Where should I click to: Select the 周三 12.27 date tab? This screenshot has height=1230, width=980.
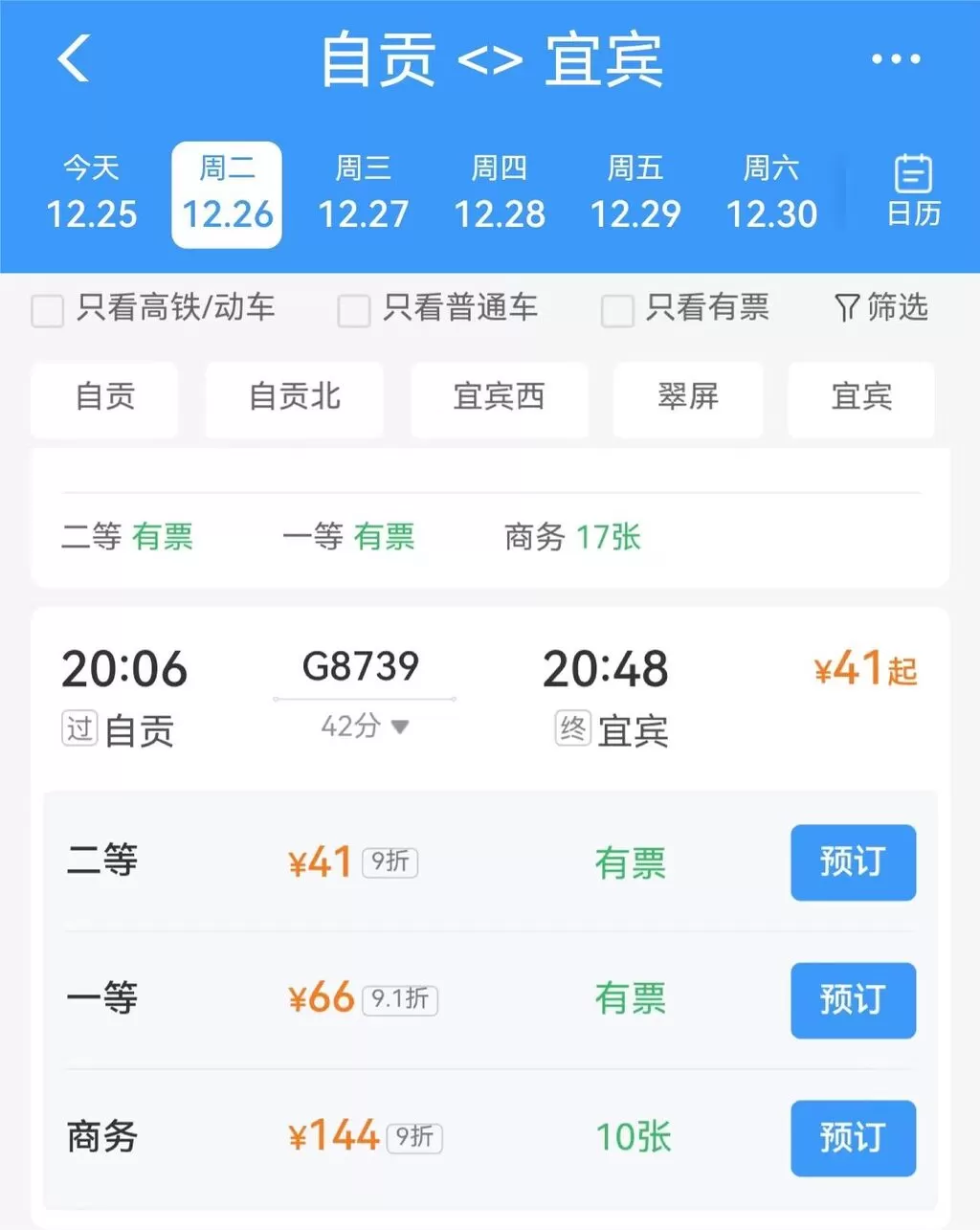(363, 191)
